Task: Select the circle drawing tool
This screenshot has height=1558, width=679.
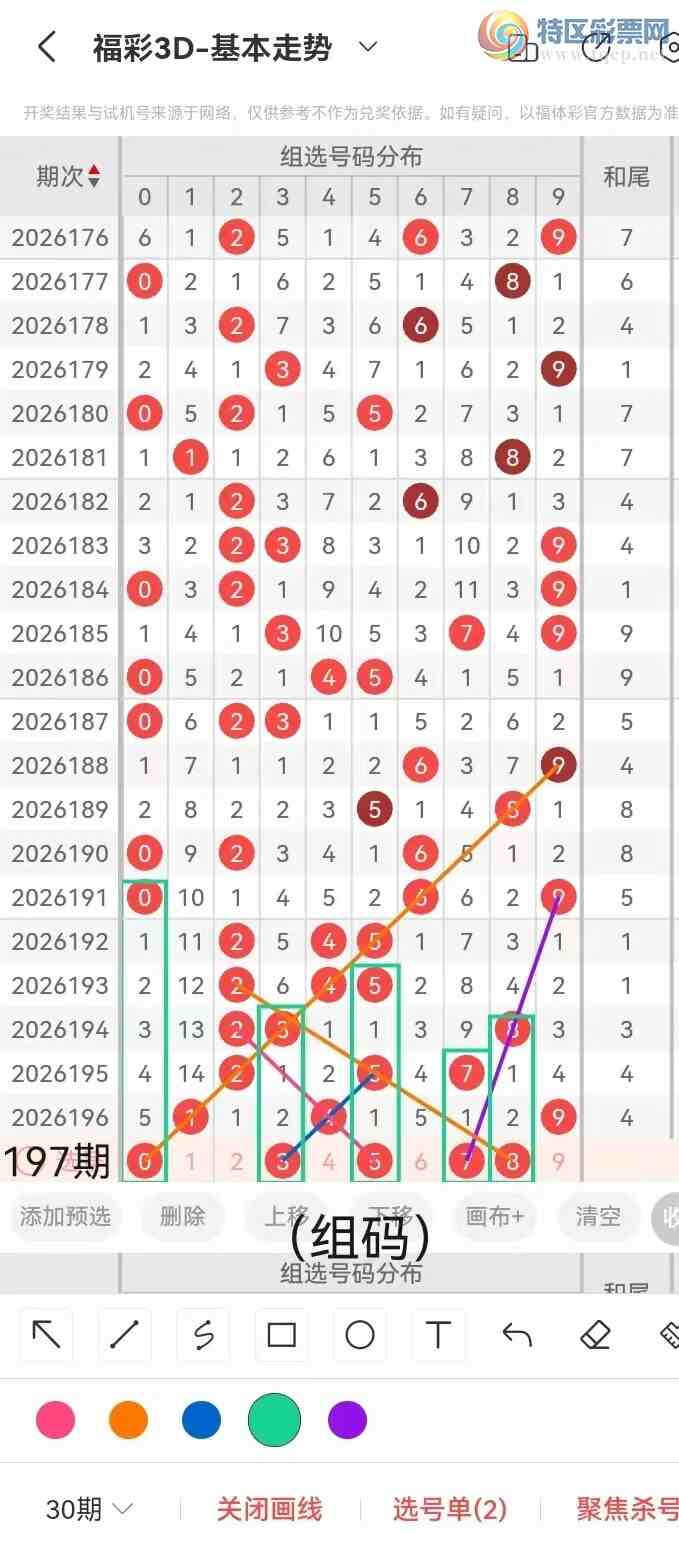Action: (x=360, y=1335)
